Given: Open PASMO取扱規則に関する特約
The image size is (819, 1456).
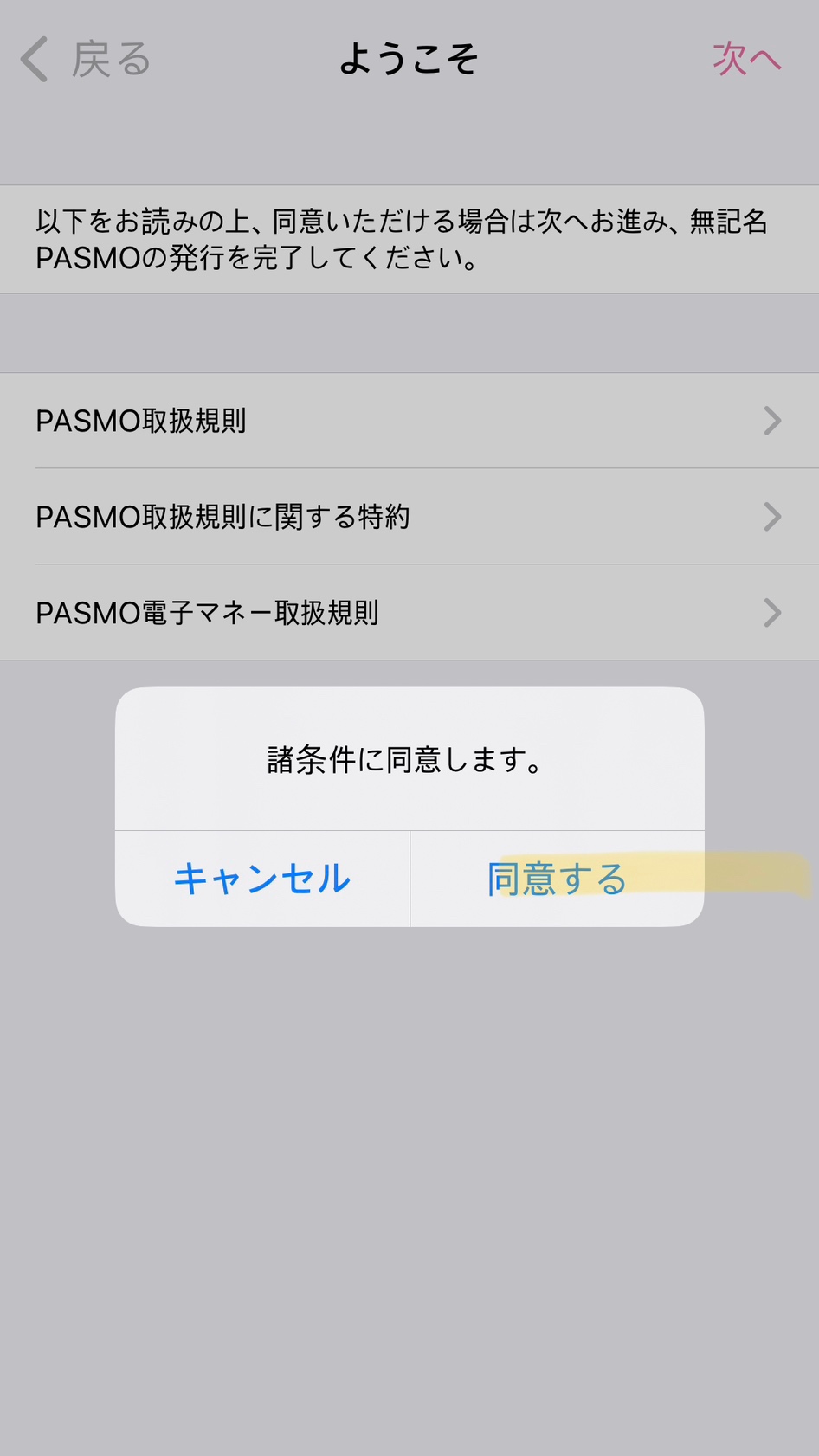Looking at the screenshot, I should click(x=409, y=517).
